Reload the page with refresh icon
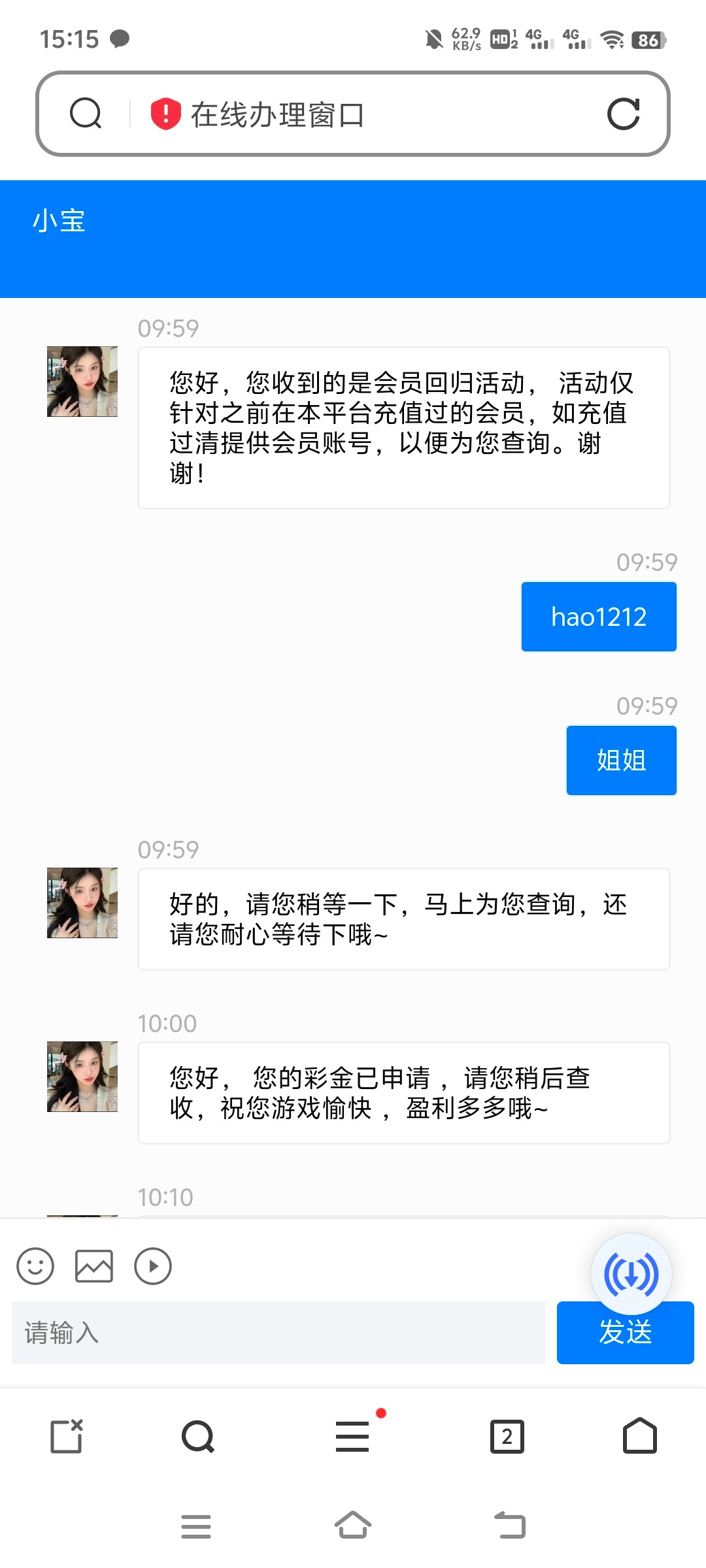This screenshot has height=1568, width=706. click(623, 114)
